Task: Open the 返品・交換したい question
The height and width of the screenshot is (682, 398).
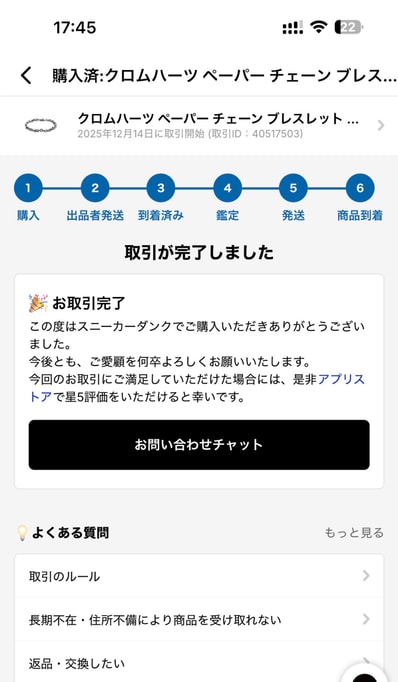Action: pyautogui.click(x=199, y=662)
